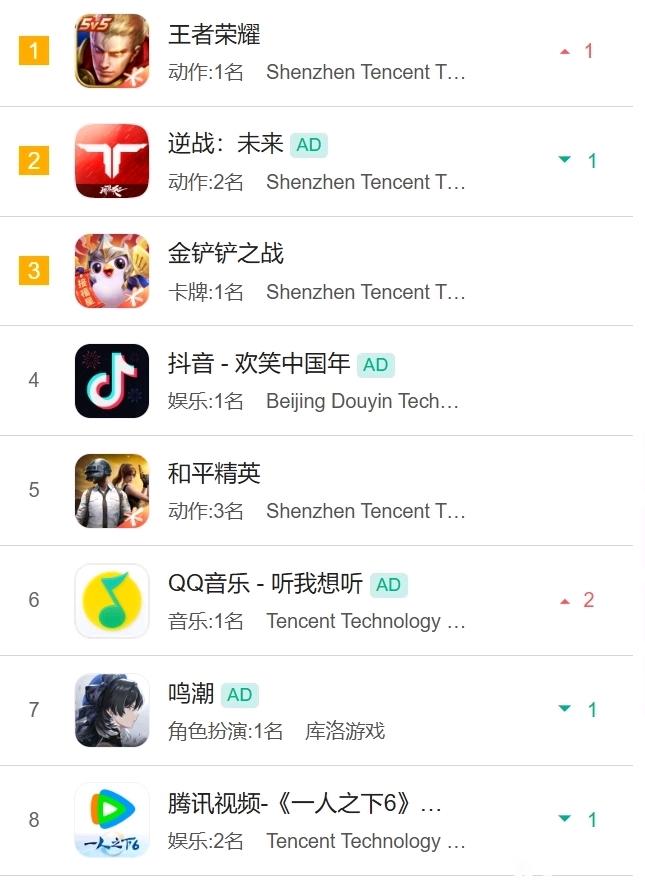Tap the 鸣潮 app entry
The width and height of the screenshot is (645, 885).
click(x=191, y=694)
